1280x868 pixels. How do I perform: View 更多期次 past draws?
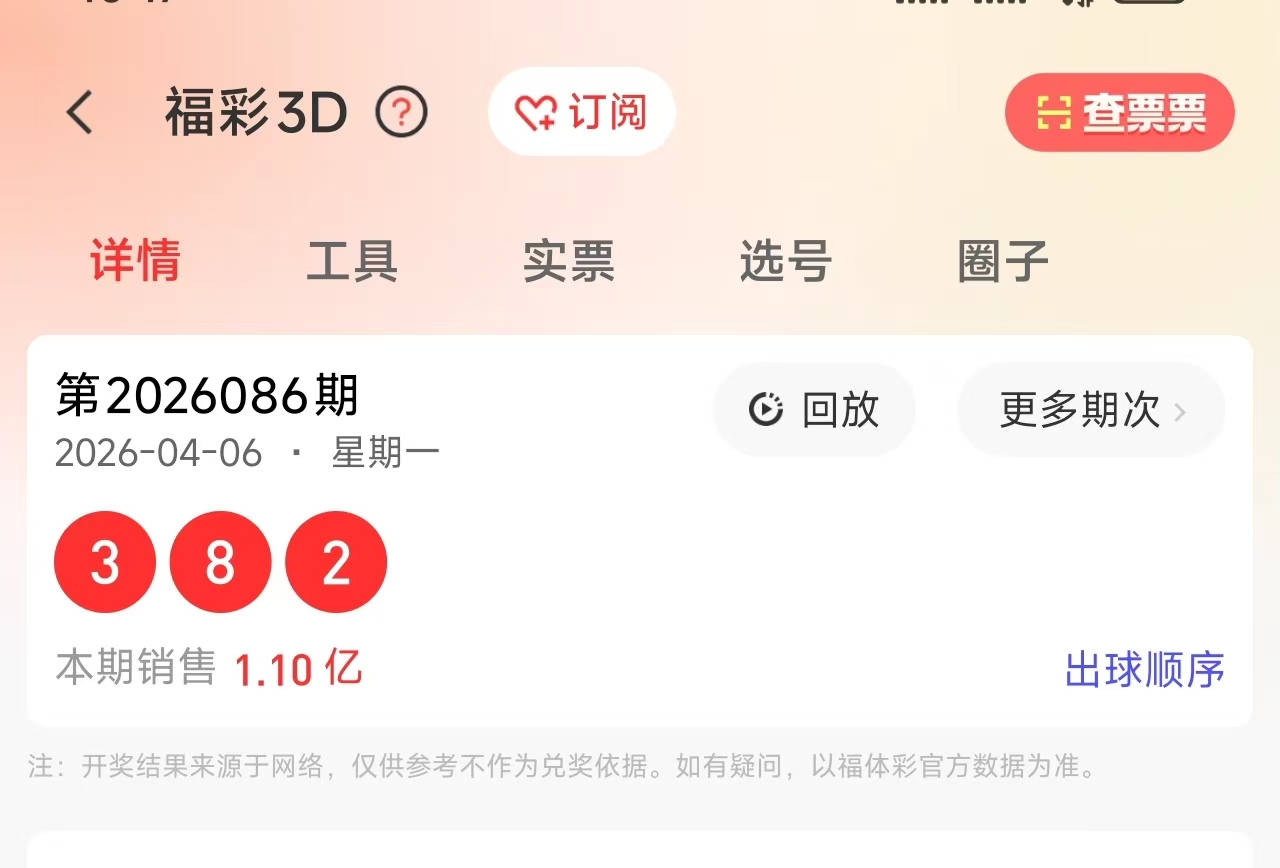point(1091,410)
